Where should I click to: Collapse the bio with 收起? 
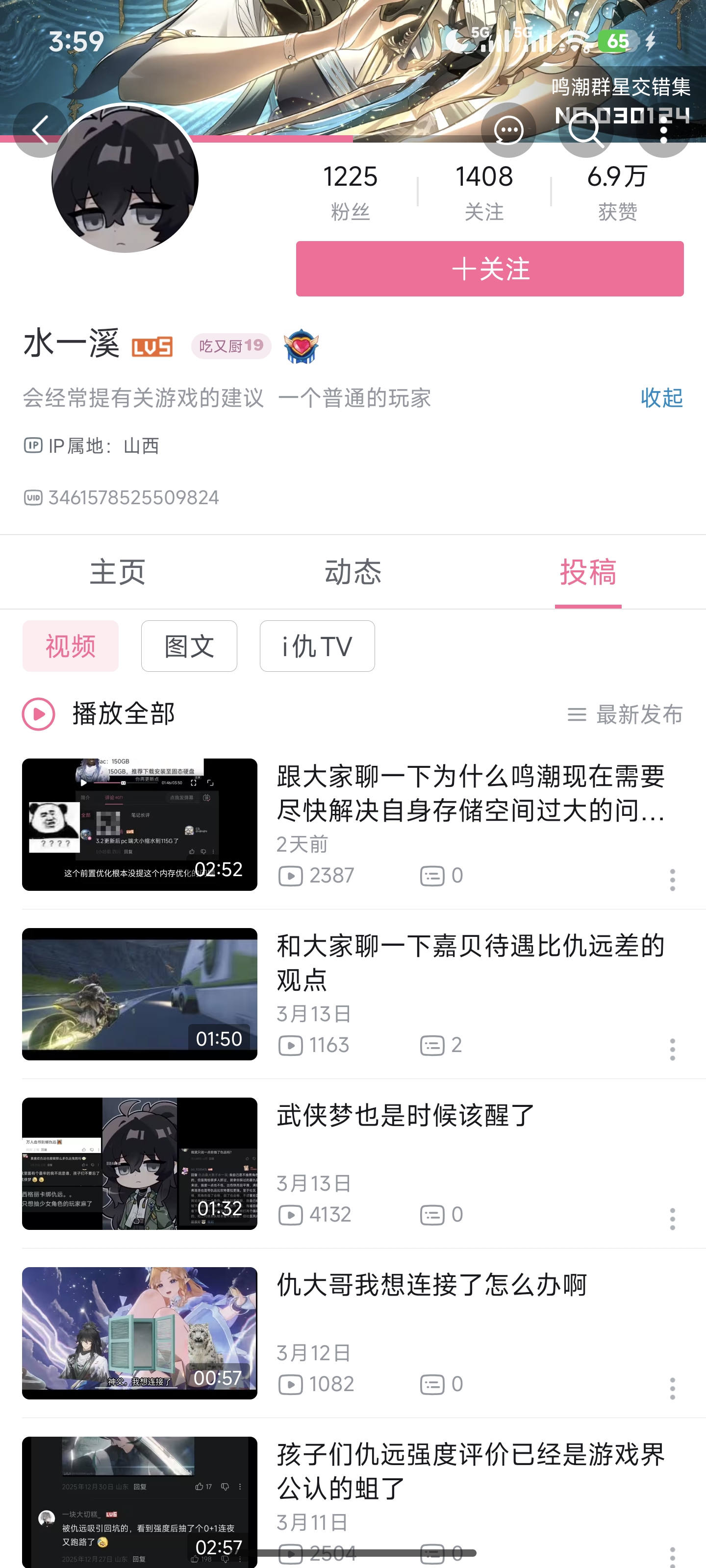click(x=661, y=398)
